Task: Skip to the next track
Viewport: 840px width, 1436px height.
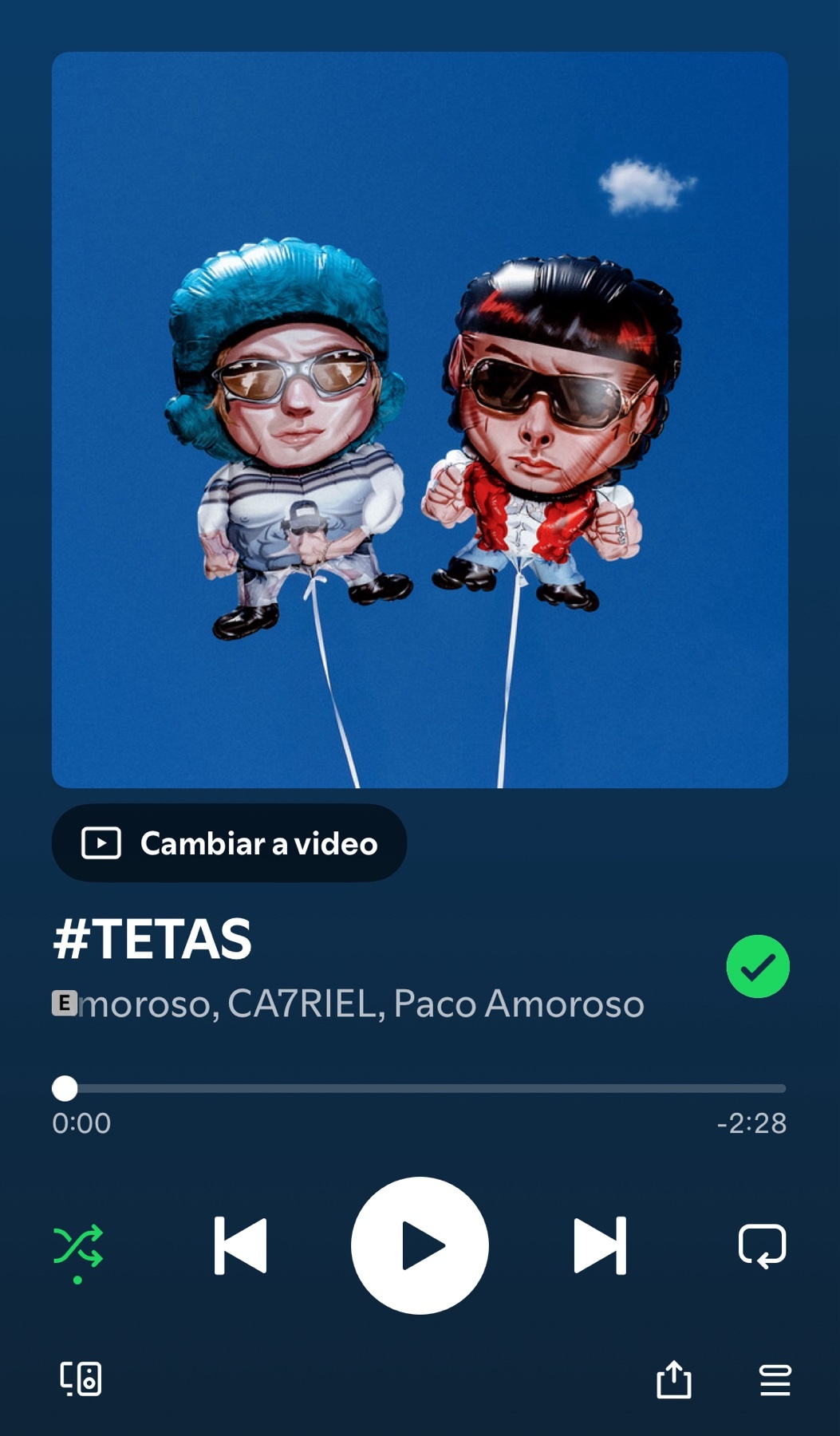Action: click(600, 1245)
